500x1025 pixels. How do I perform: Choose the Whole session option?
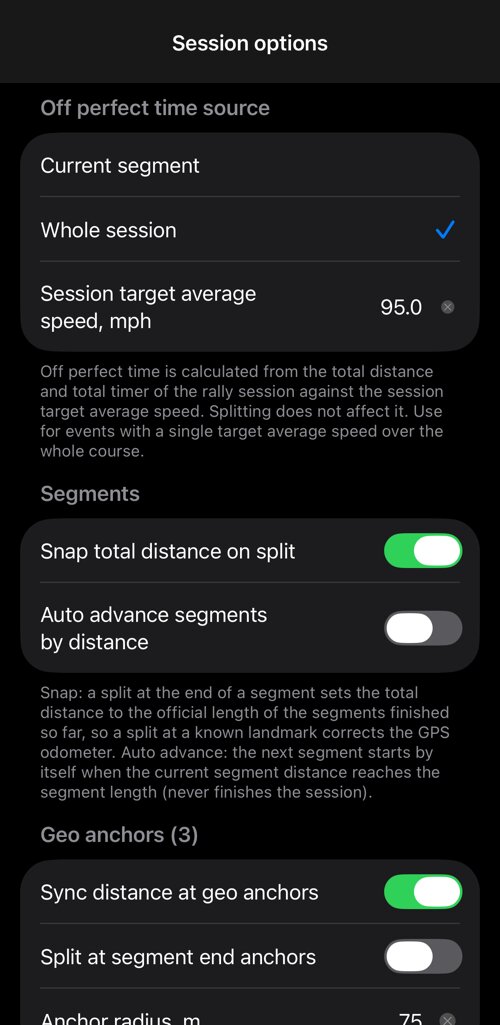(250, 230)
